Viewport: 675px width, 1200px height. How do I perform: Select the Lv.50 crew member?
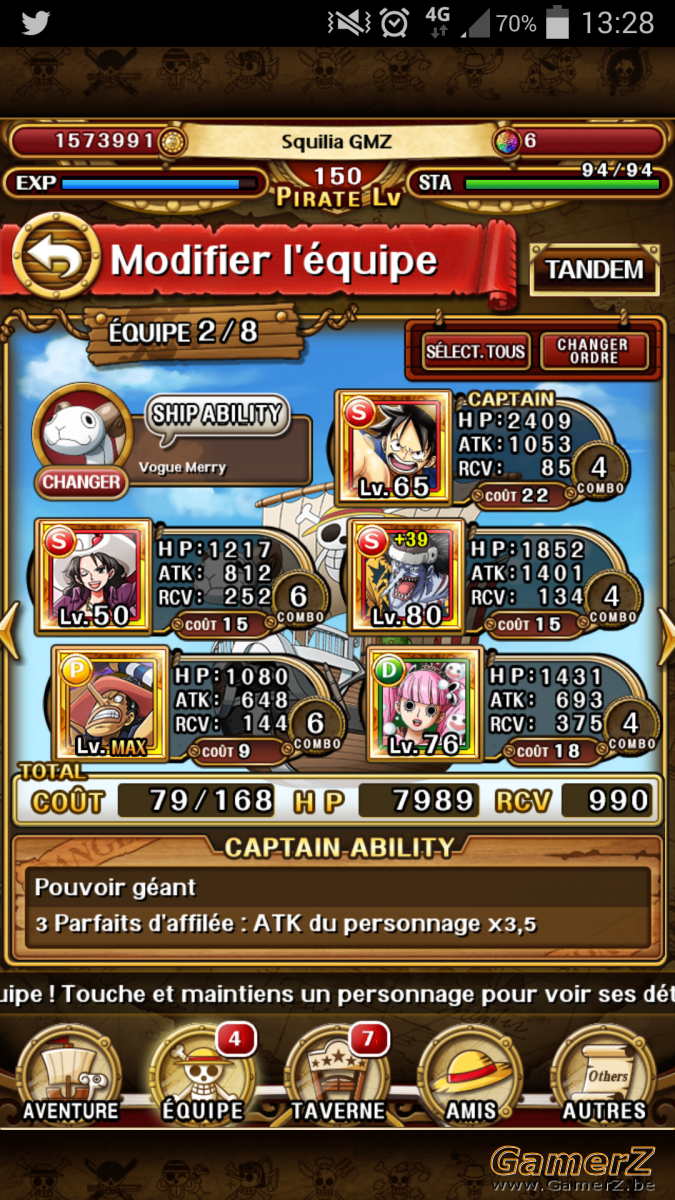[93, 575]
